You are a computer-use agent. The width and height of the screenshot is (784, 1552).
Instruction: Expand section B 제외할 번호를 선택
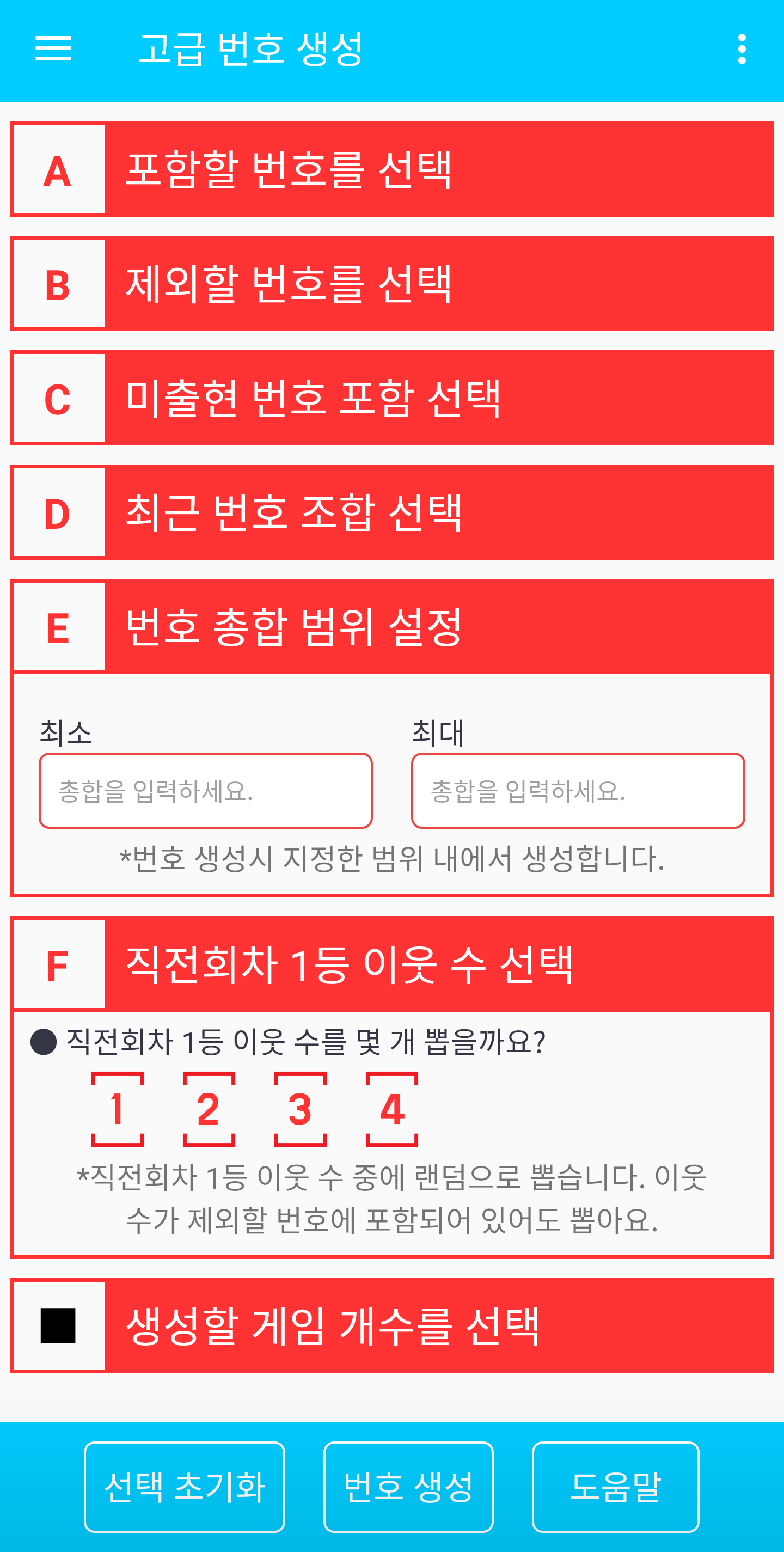pos(391,284)
